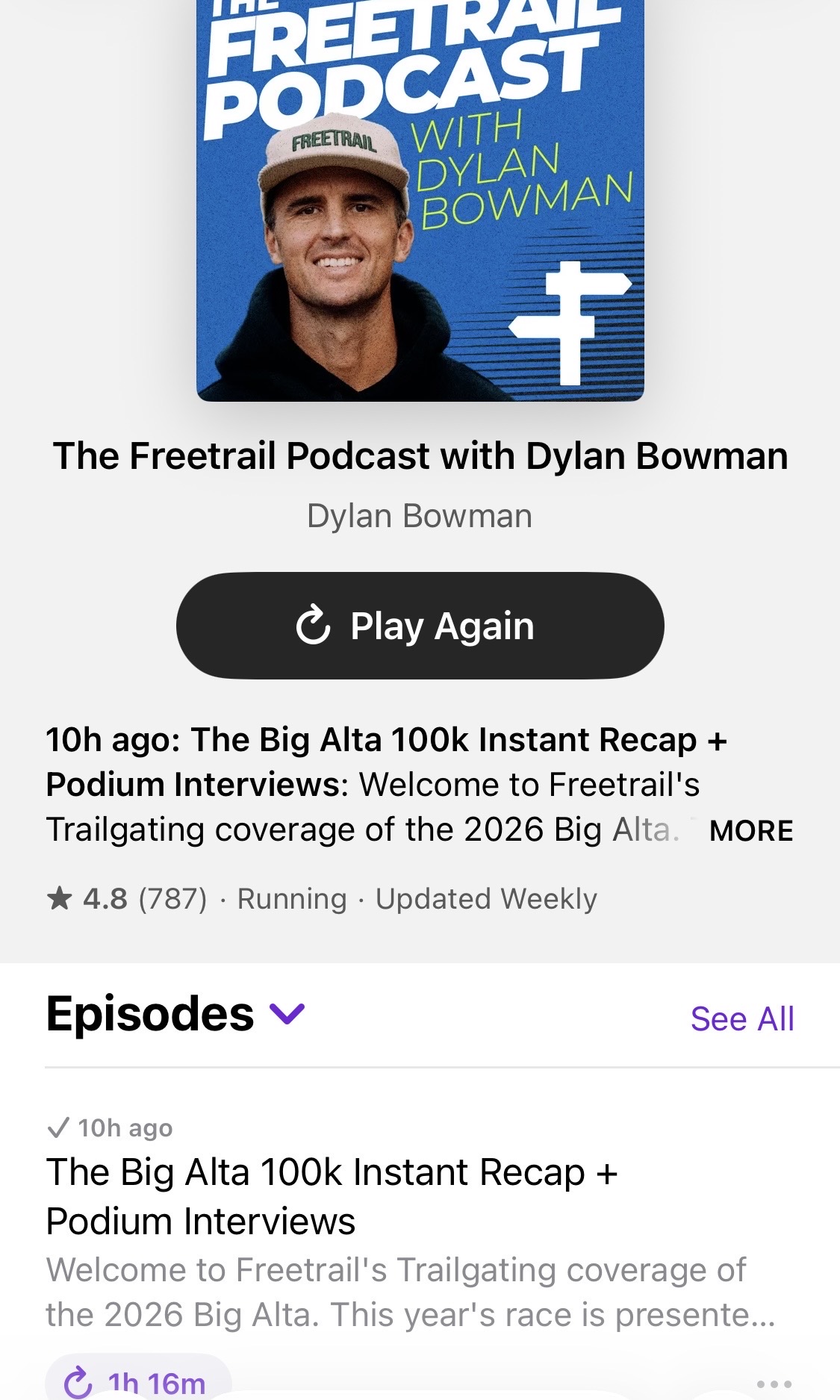The image size is (840, 1400).
Task: Open The Big Alta 100k Instant Recap episode
Action: (332, 1196)
